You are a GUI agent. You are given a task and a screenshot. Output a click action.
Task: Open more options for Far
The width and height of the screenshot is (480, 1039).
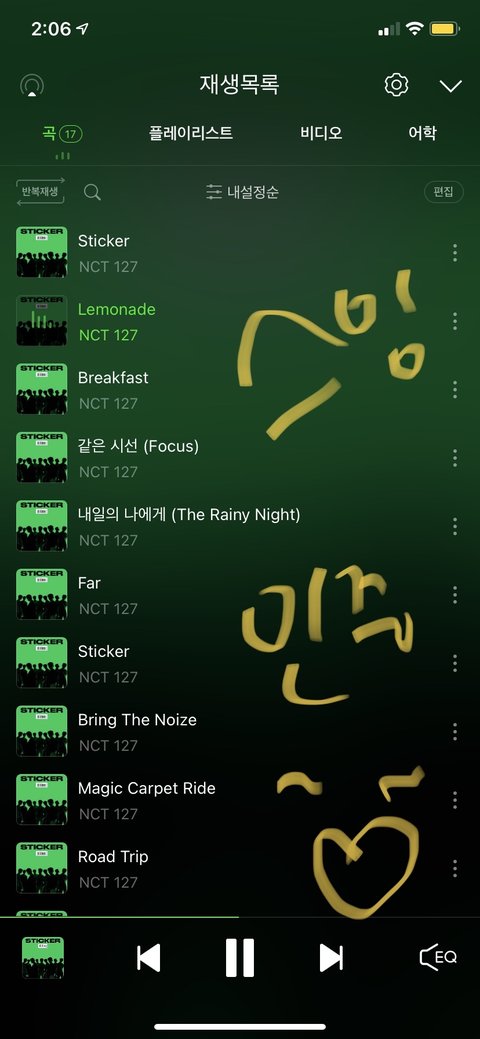(x=455, y=594)
